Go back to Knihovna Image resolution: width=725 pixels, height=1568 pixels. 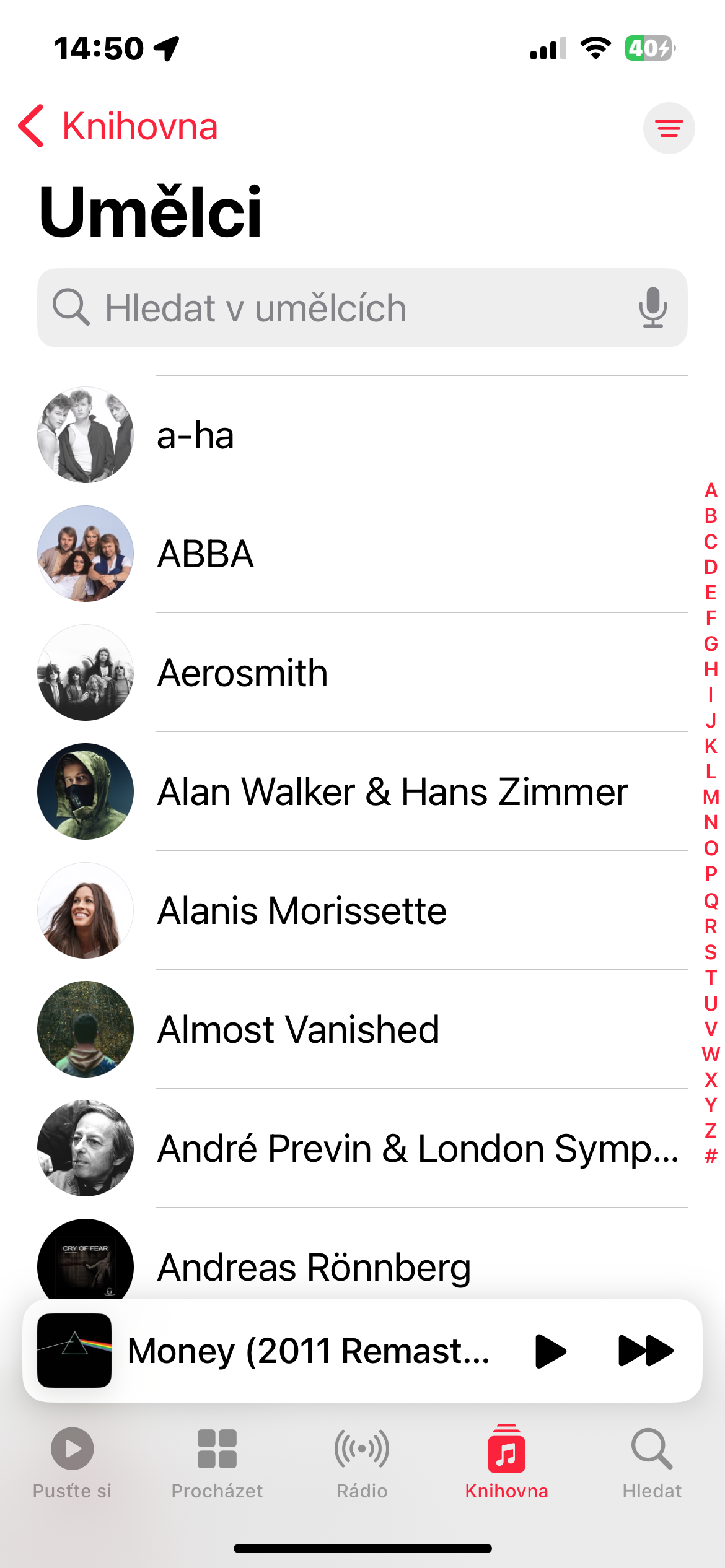coord(118,126)
